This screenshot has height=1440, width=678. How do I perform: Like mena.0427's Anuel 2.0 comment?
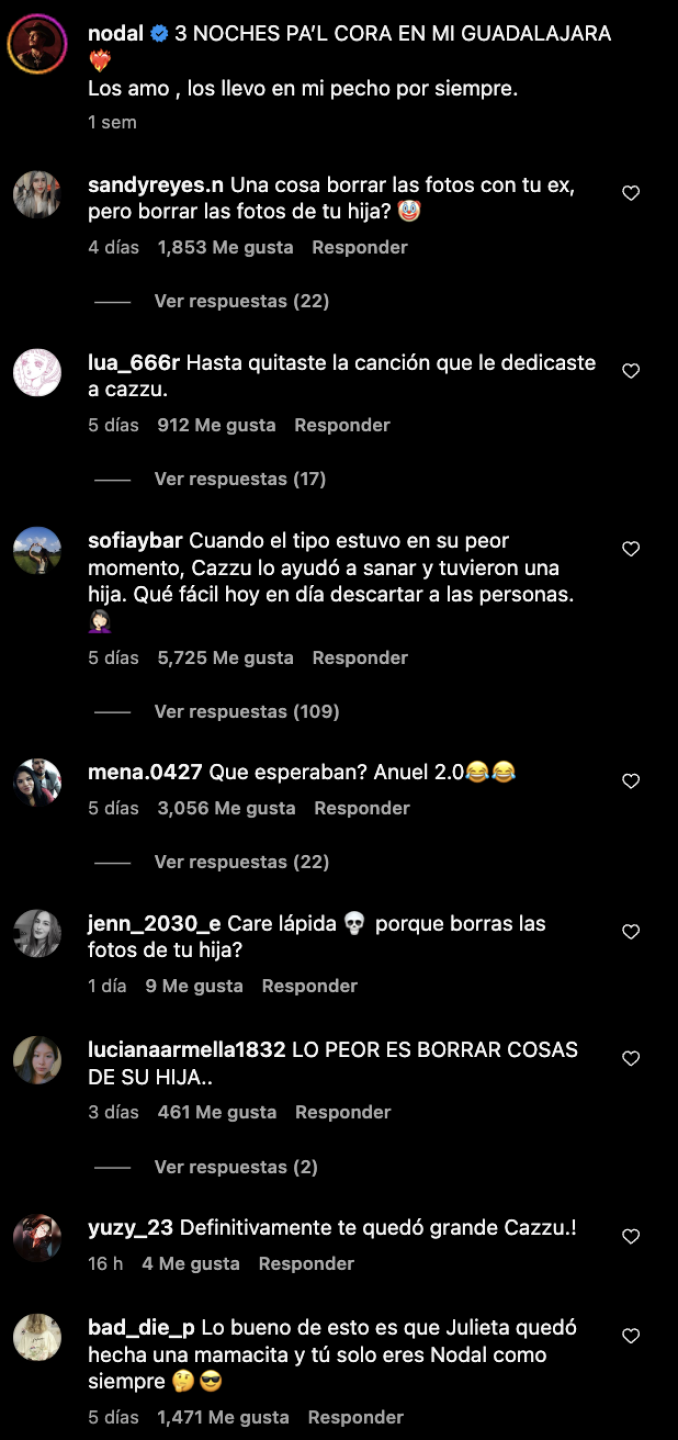pos(631,781)
